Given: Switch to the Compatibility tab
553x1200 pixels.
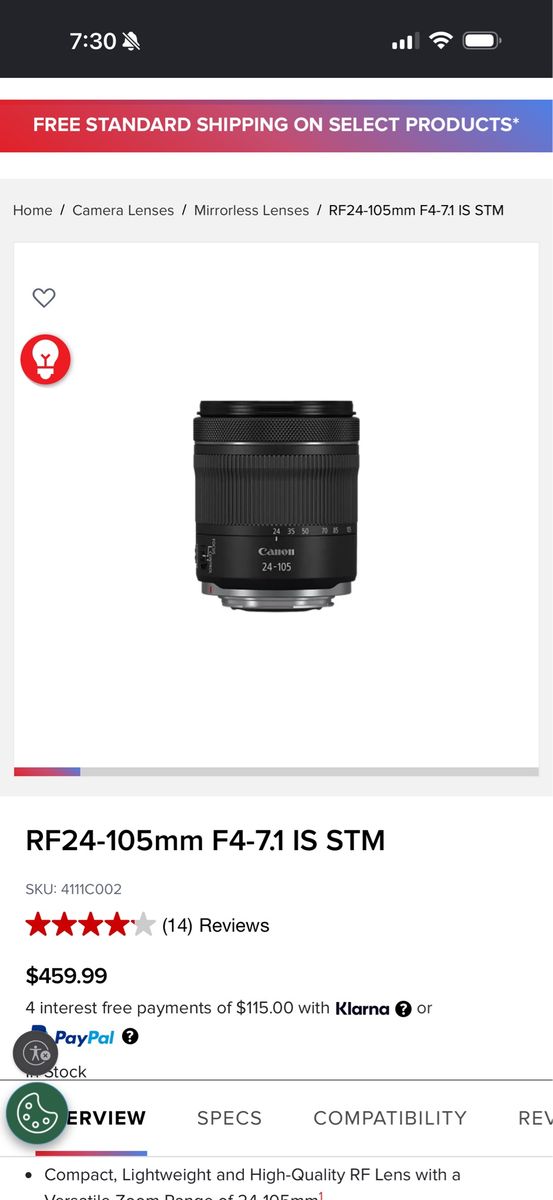Looking at the screenshot, I should (390, 1118).
